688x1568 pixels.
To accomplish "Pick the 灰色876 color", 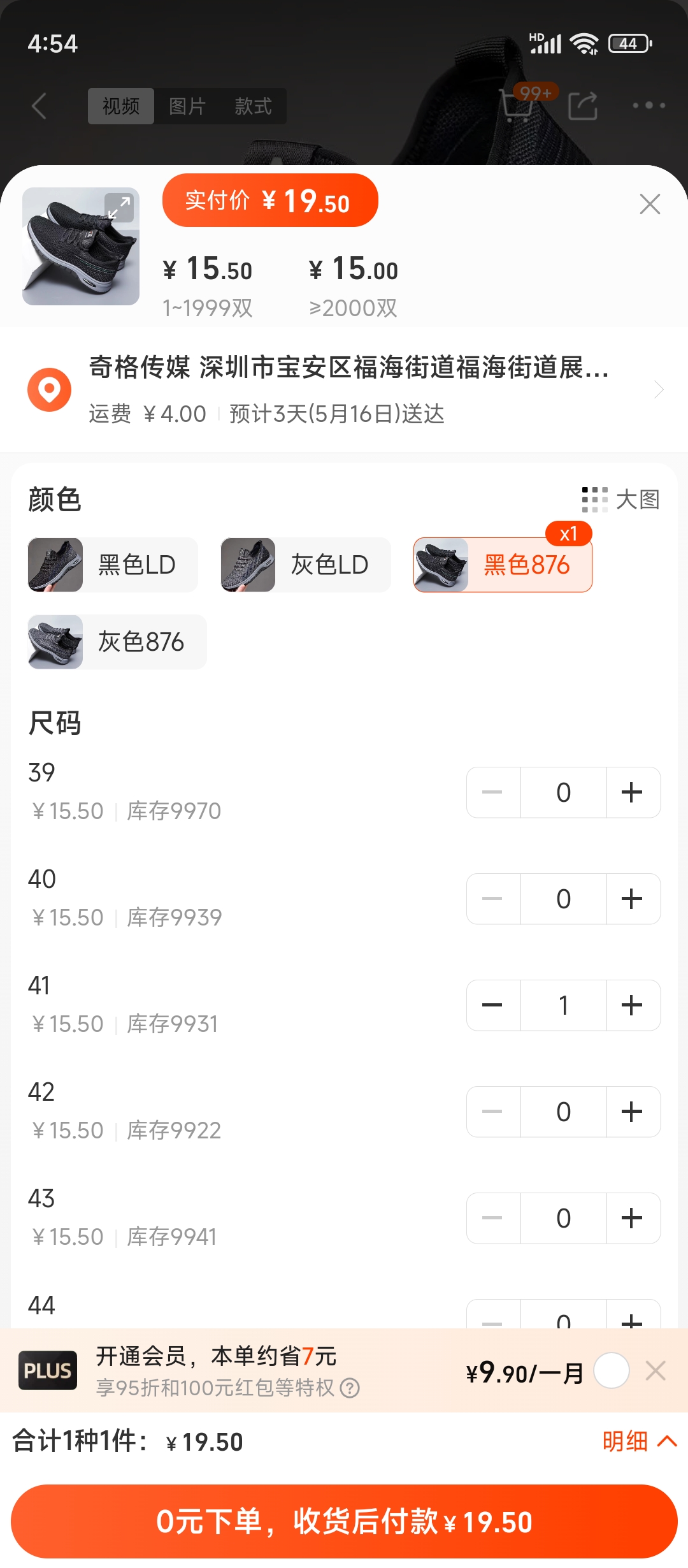I will coord(117,642).
